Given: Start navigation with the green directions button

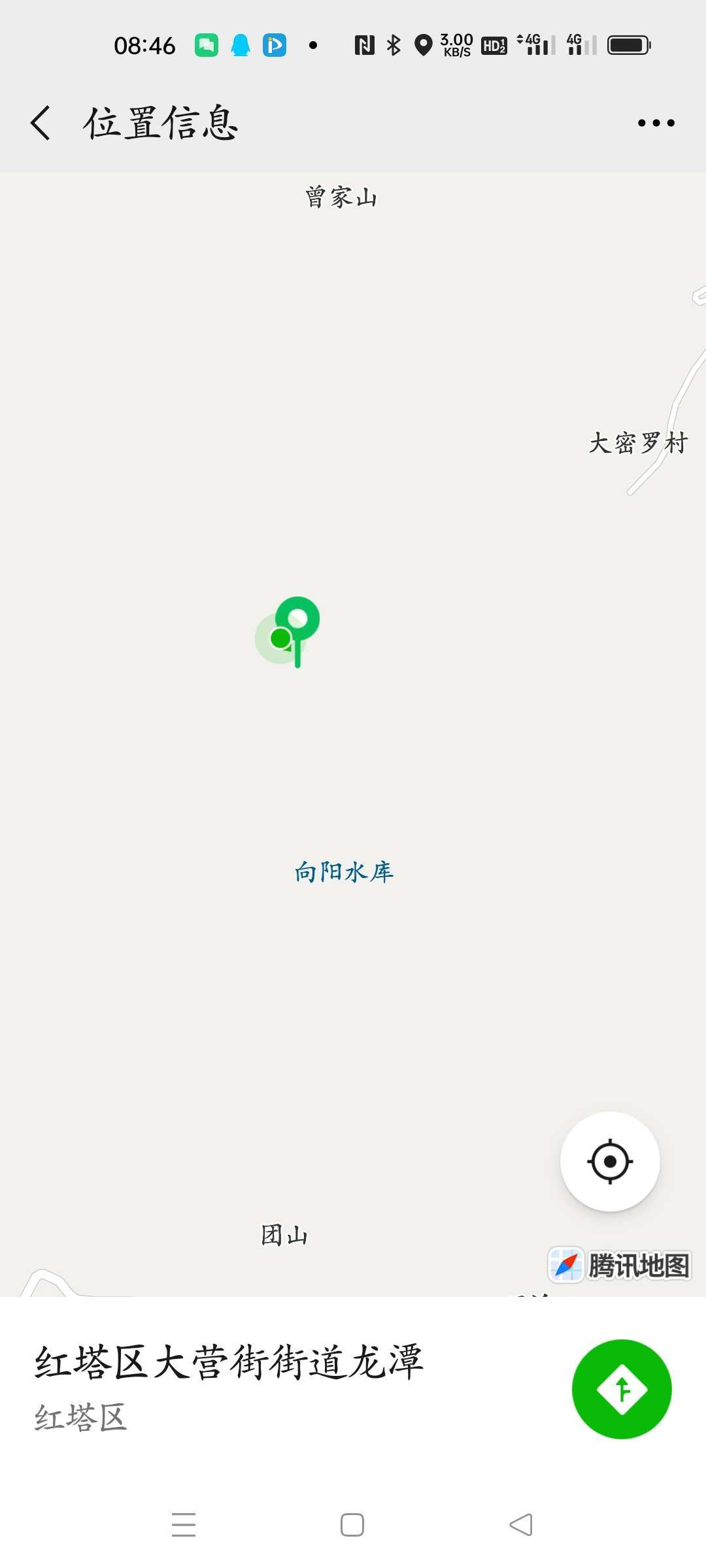Looking at the screenshot, I should [x=622, y=1388].
